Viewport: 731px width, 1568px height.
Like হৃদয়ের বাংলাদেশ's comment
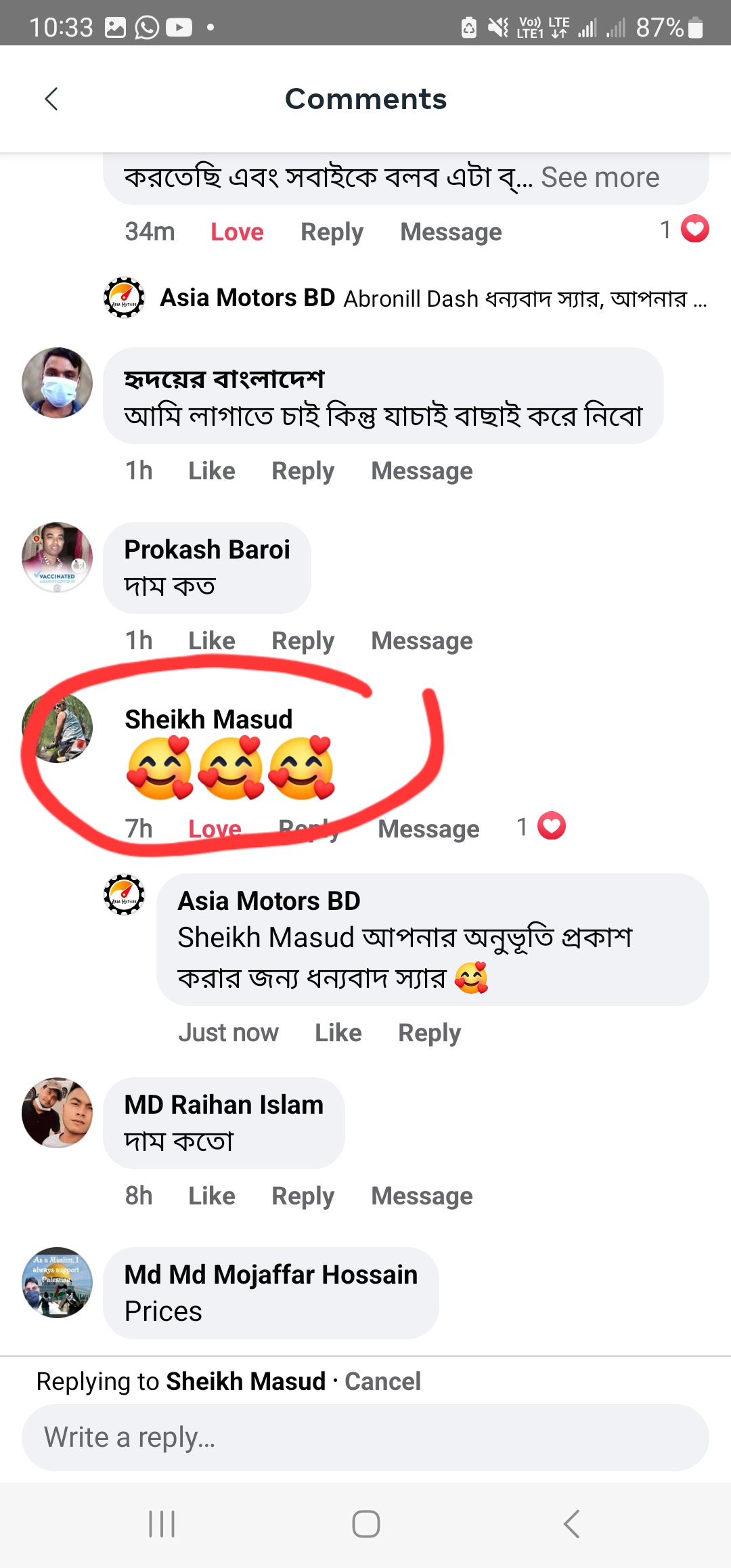click(211, 471)
